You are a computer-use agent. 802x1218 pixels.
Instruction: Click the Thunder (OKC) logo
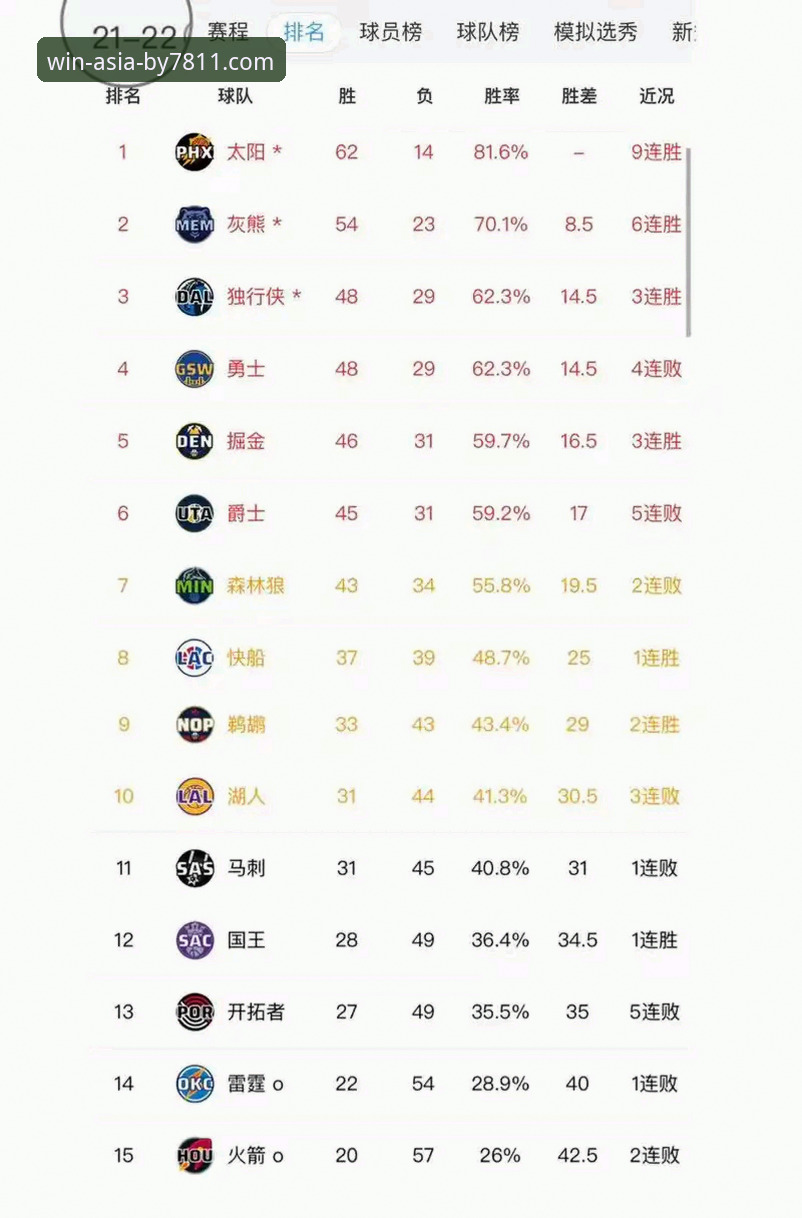pos(193,1083)
